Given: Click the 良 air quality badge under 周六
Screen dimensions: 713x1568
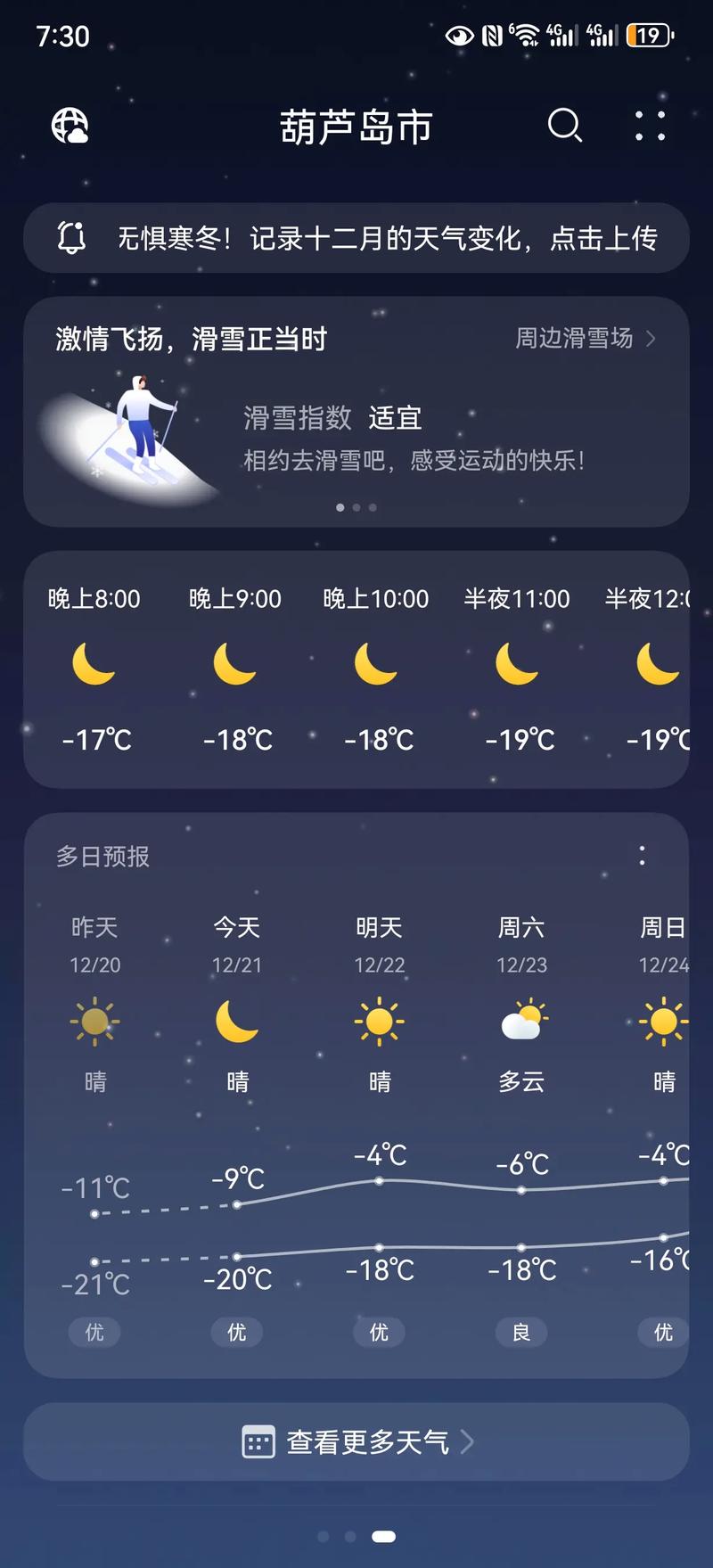Looking at the screenshot, I should point(520,1332).
